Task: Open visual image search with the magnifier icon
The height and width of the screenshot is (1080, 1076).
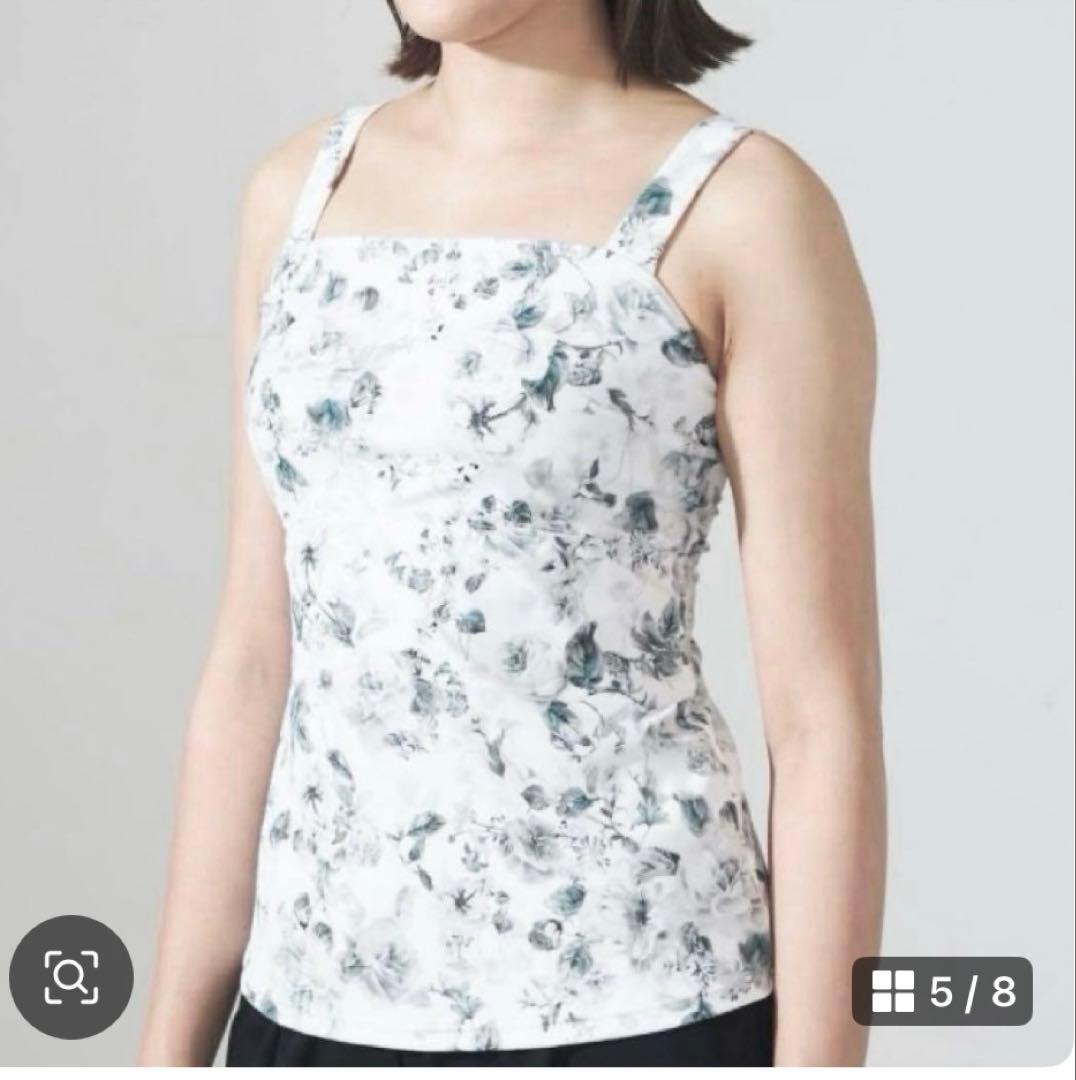Action: pyautogui.click(x=71, y=977)
